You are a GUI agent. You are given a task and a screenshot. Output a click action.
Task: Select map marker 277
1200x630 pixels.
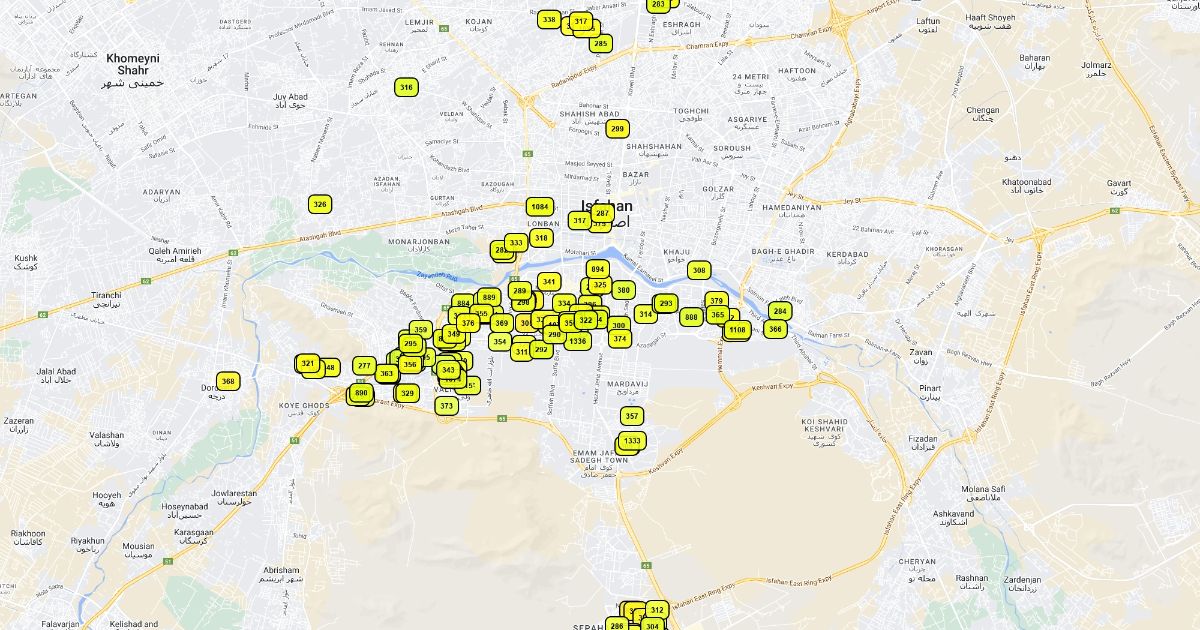coord(365,366)
